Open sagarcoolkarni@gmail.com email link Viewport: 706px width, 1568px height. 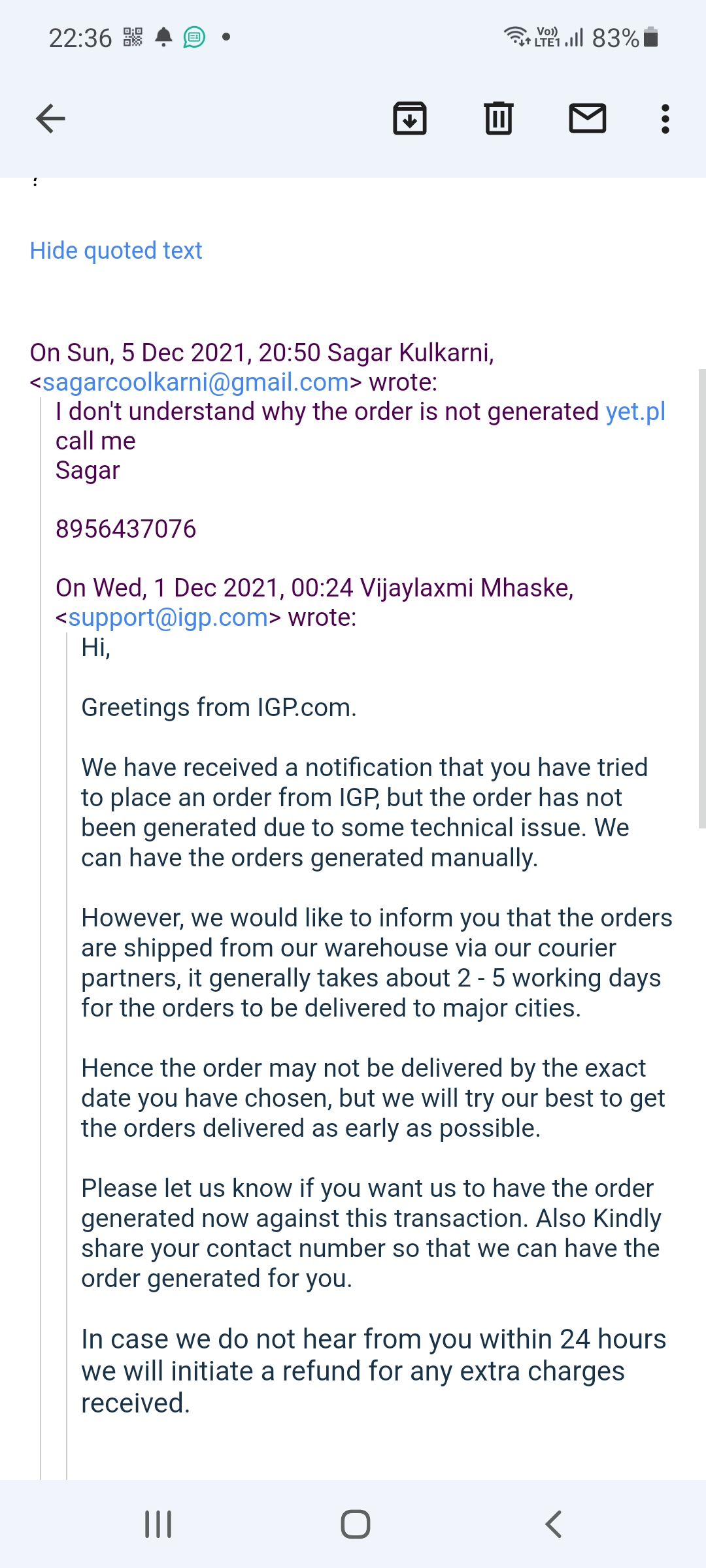pyautogui.click(x=195, y=382)
